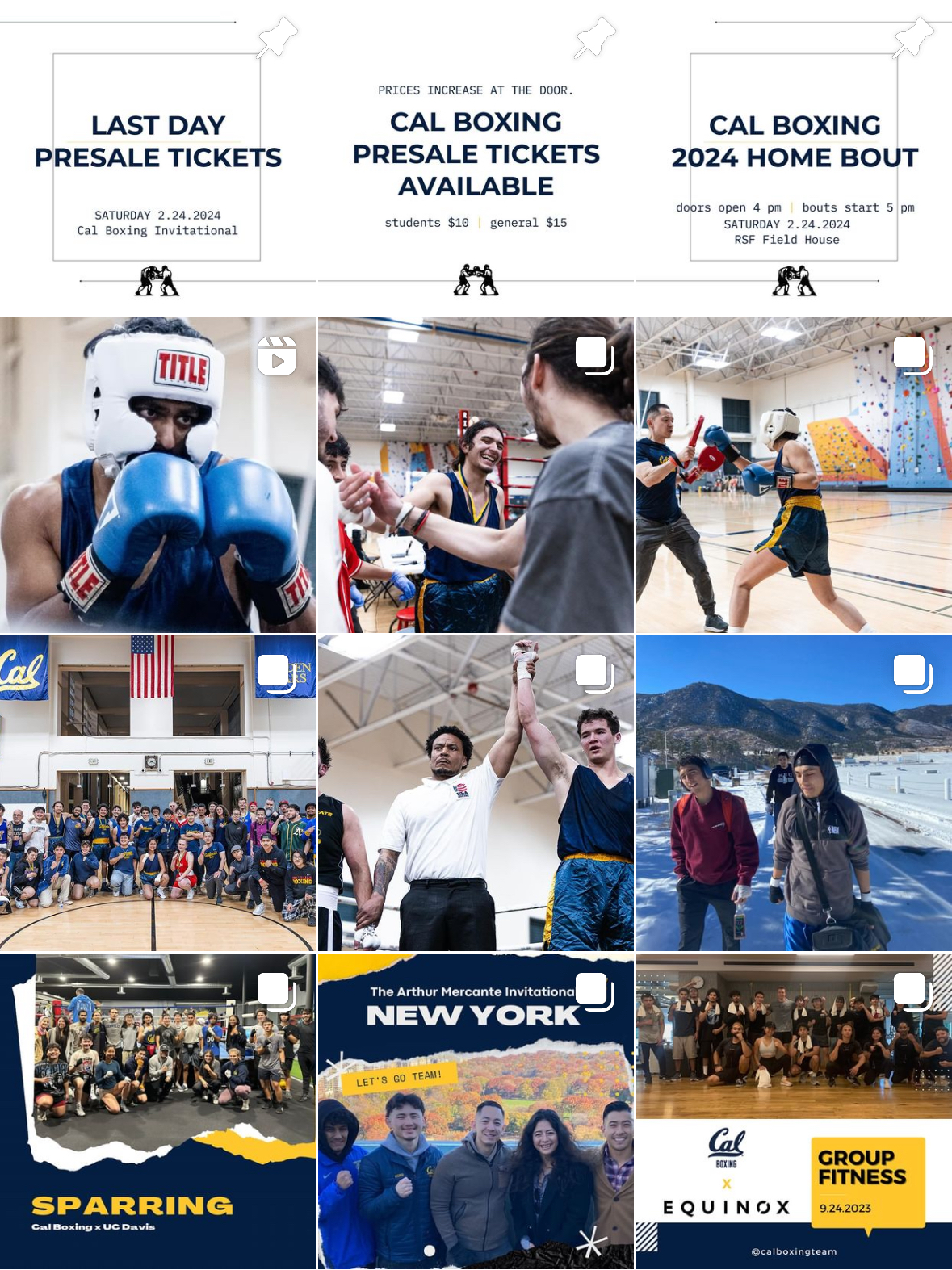The image size is (952, 1270).
Task: Open the Arthur Mercante Invitational New York post
Action: 476,1111
